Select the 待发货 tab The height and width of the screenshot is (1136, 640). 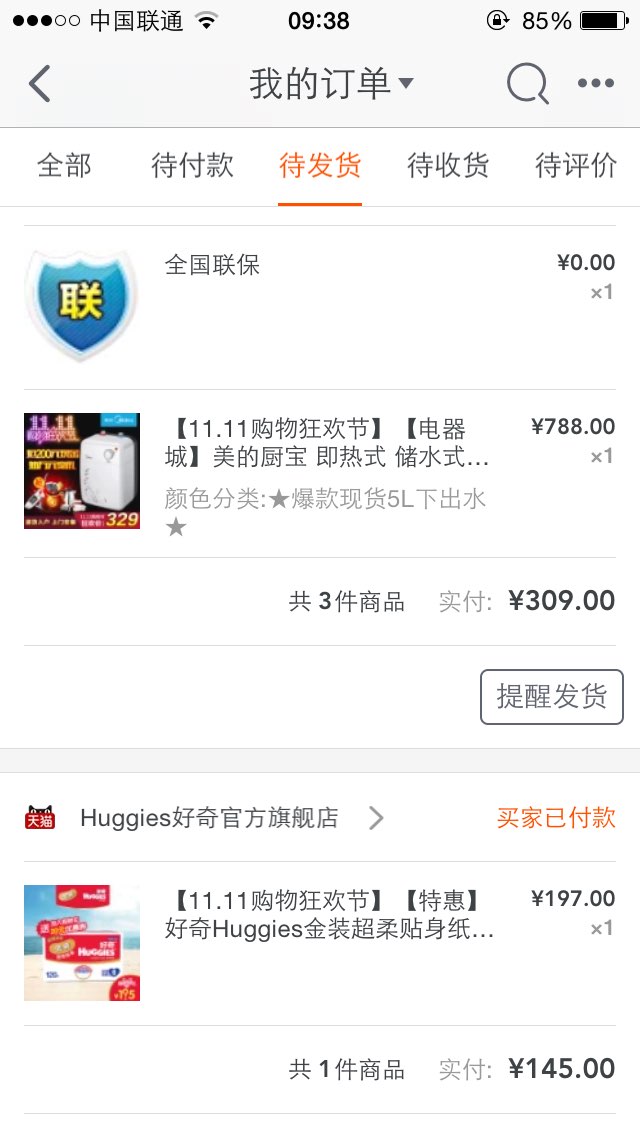point(320,165)
